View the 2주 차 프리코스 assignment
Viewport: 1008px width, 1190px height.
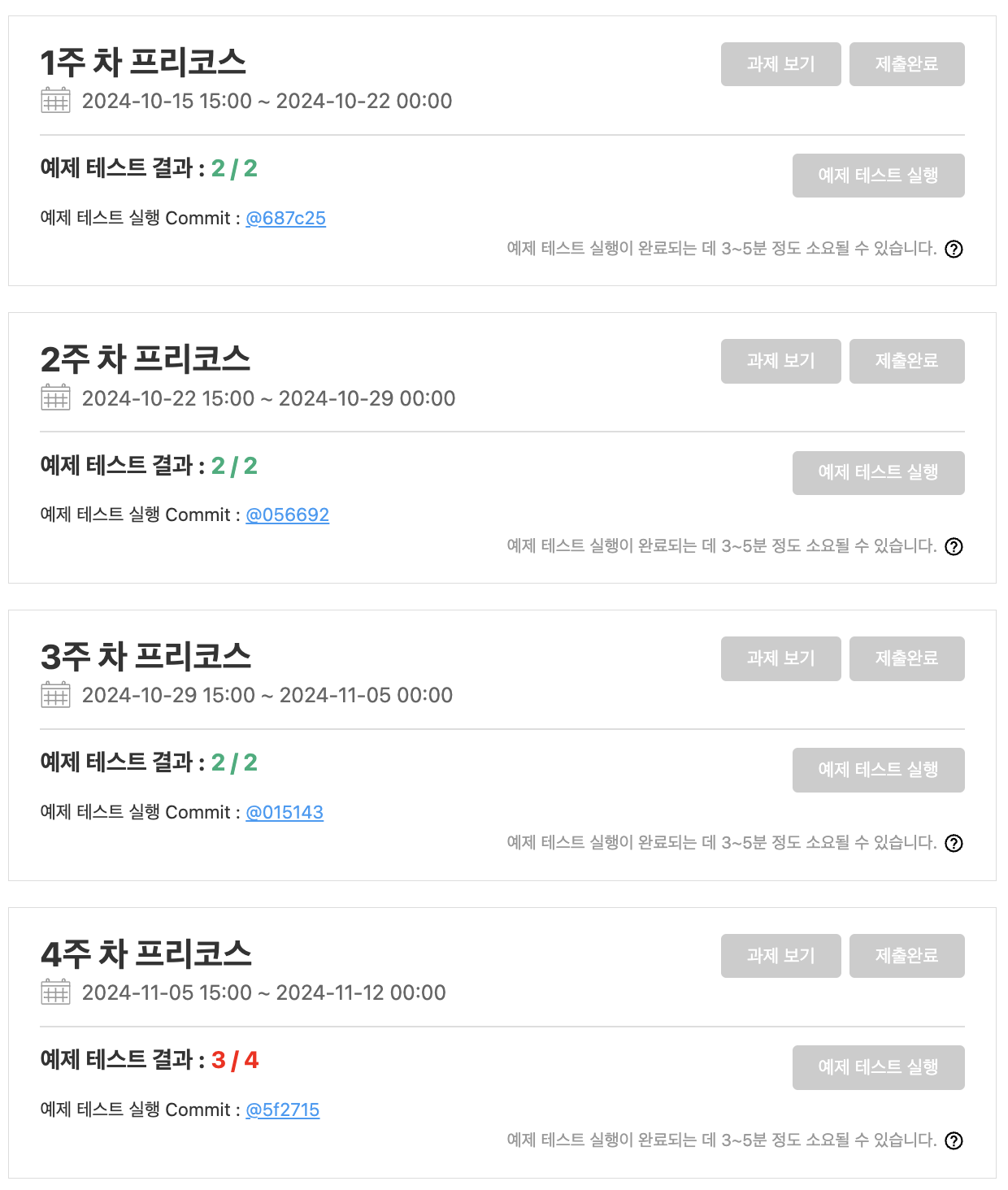780,361
